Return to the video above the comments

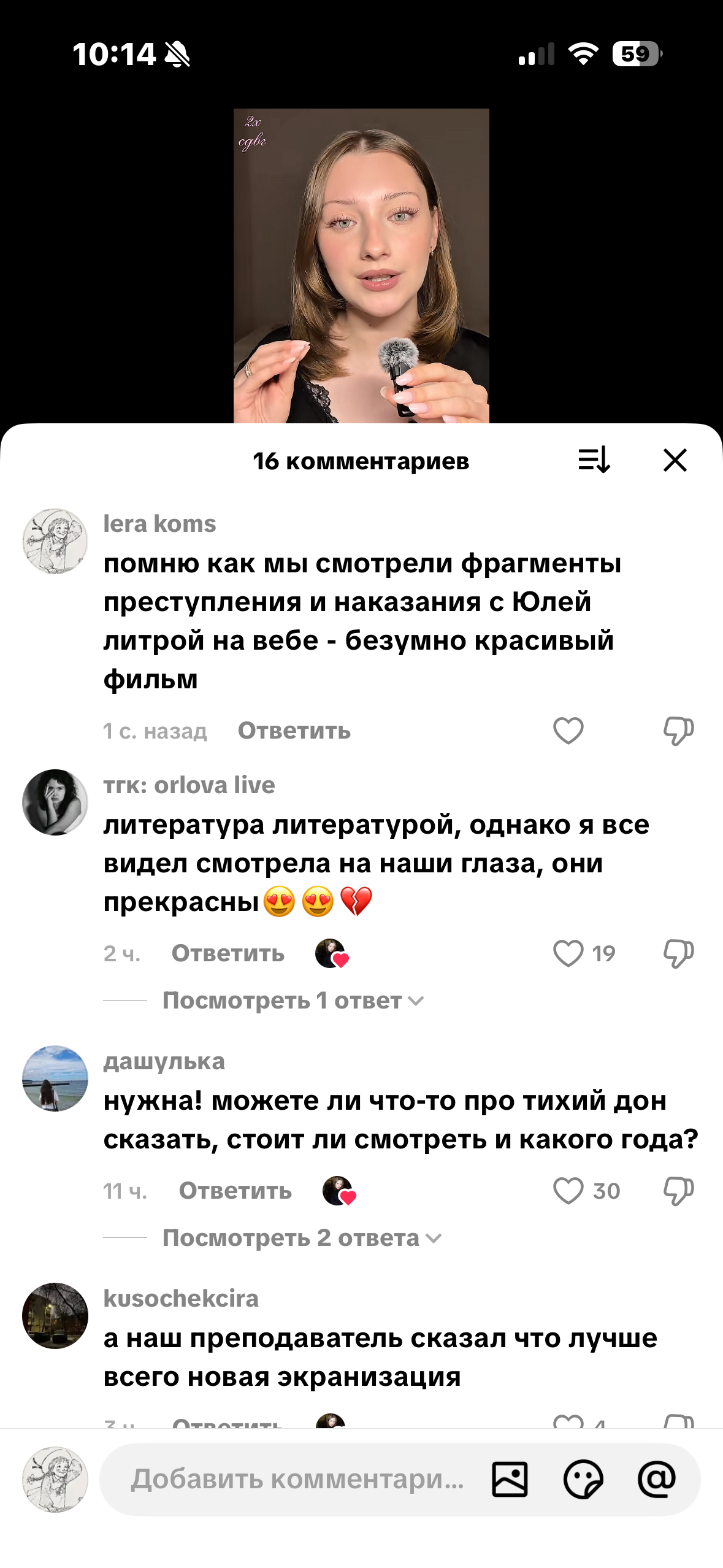[361, 265]
